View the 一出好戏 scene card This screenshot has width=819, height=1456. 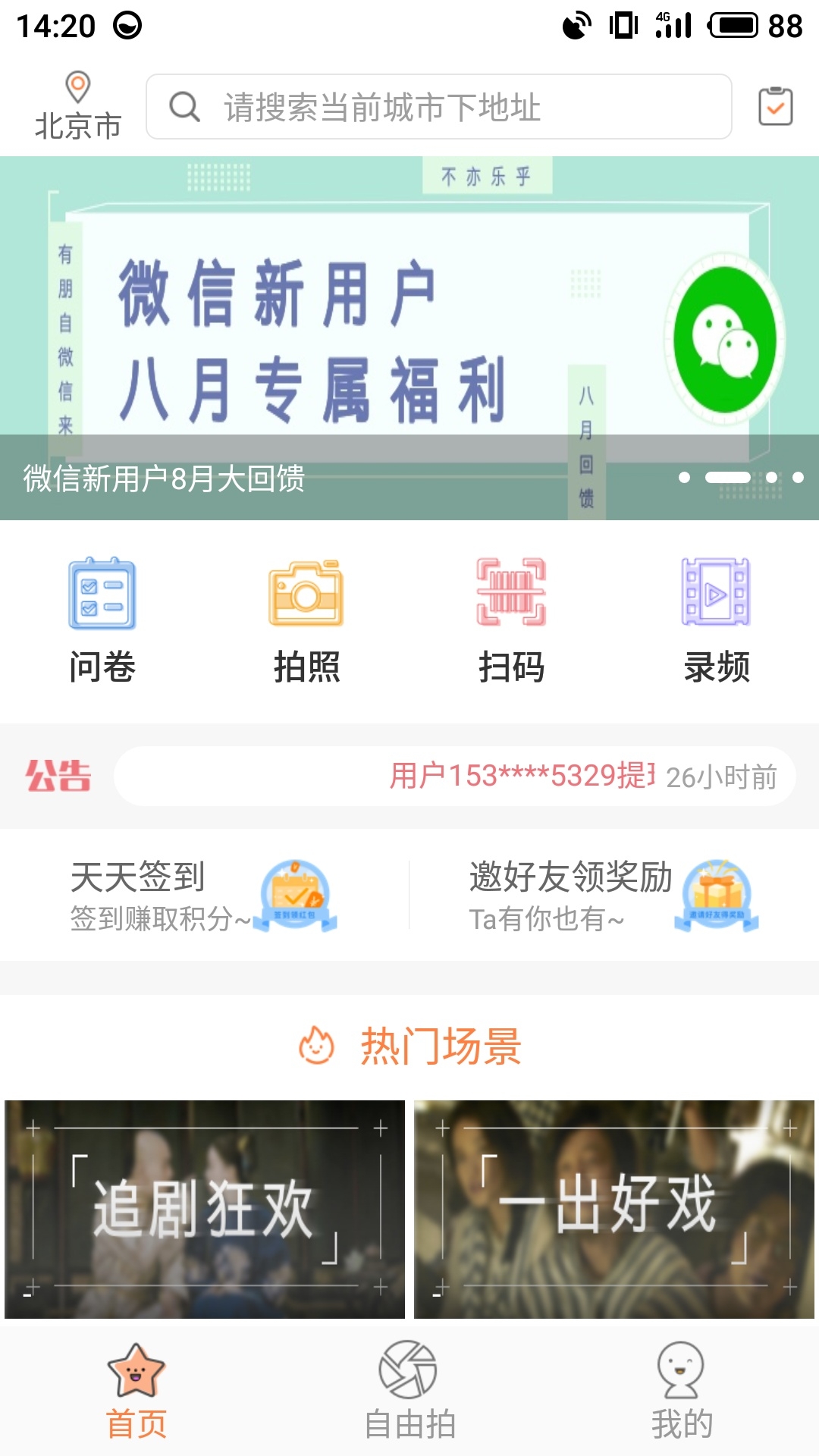[x=614, y=1209]
